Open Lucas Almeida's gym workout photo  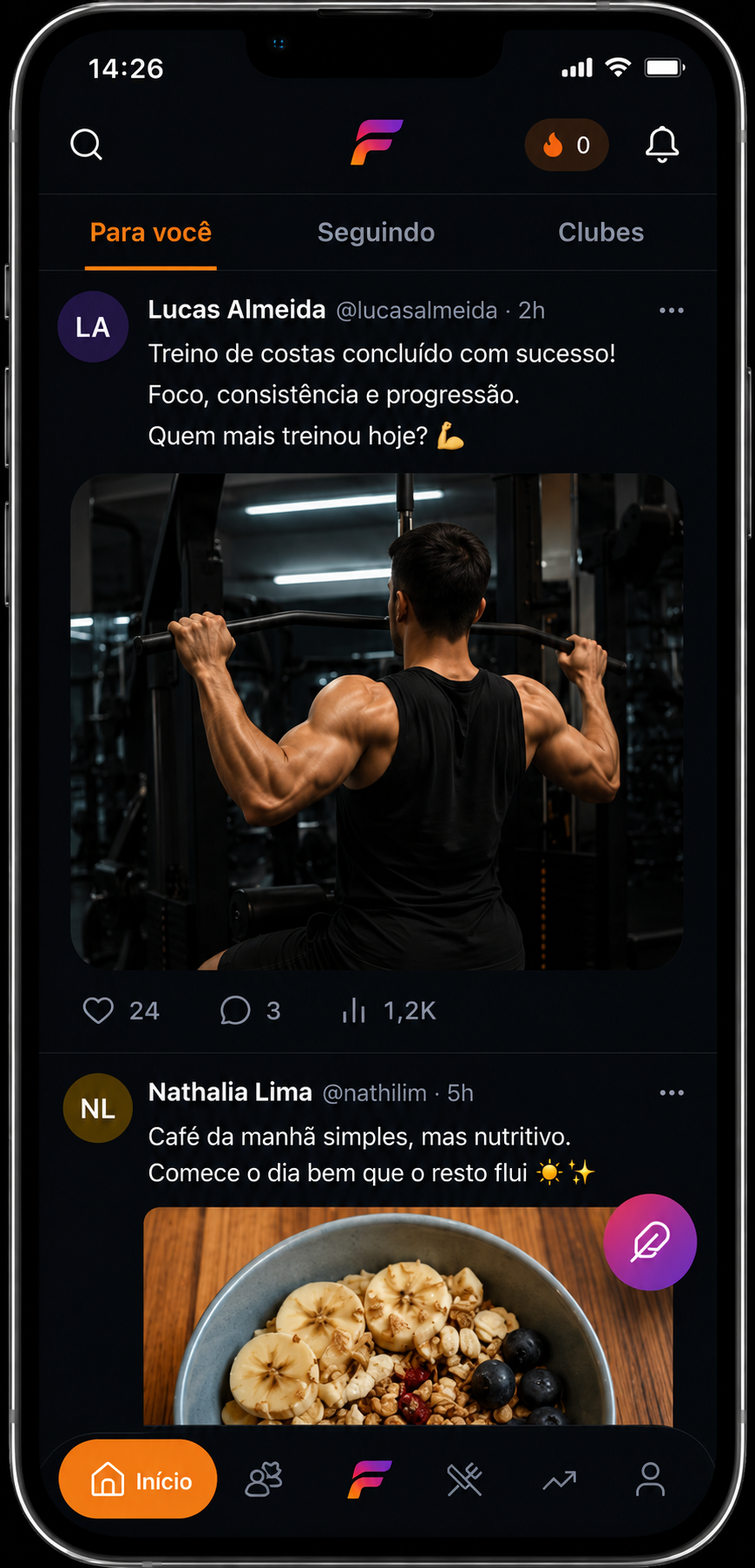pos(377,722)
